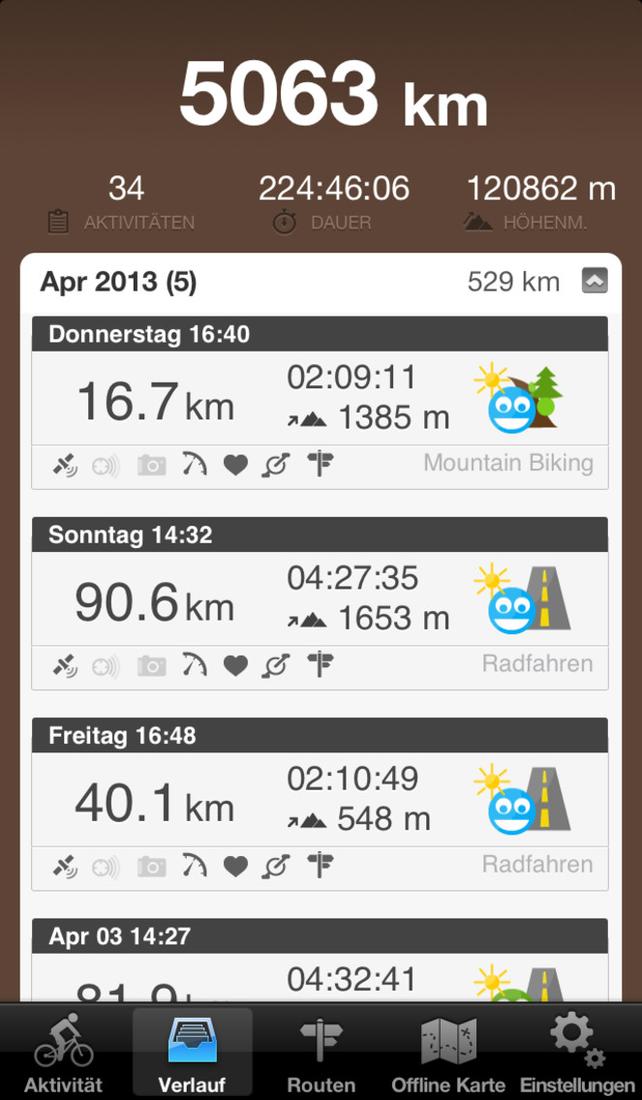The height and width of the screenshot is (1100, 642).
Task: Open the Apr 03 14:27 activity
Action: (320, 960)
